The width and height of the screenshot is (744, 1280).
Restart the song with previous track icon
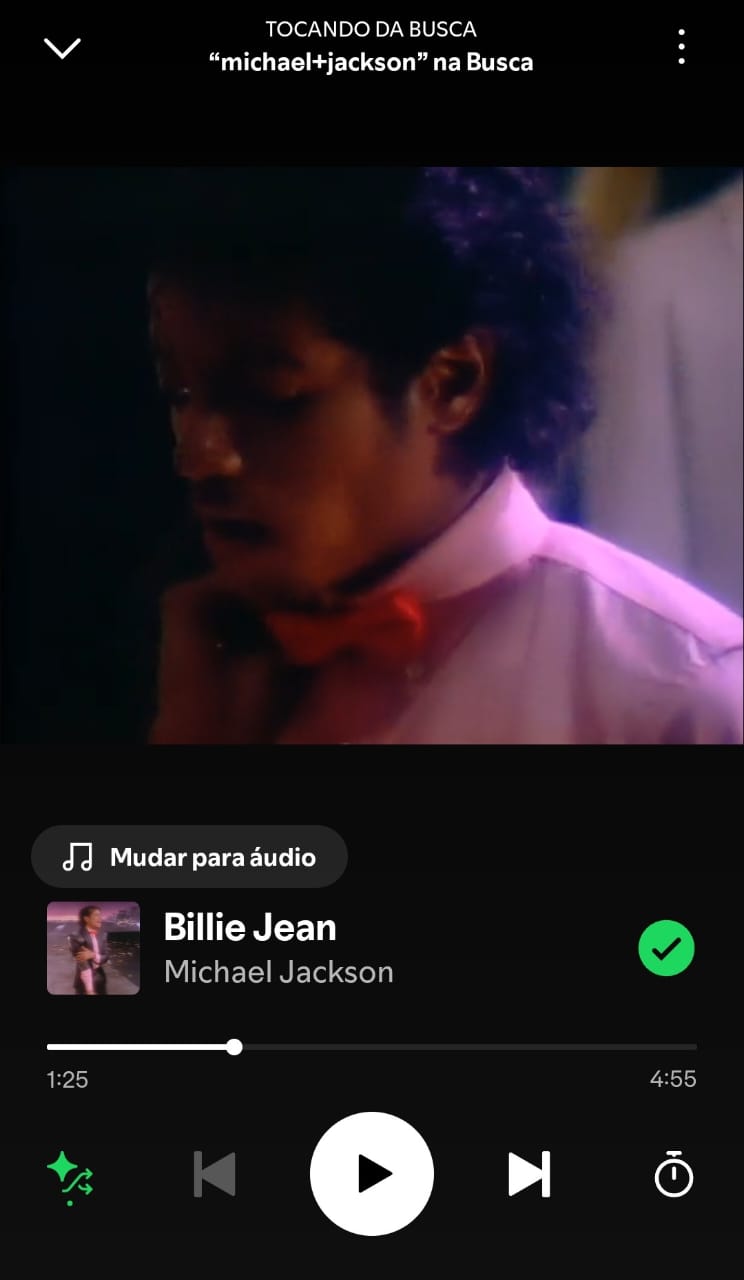(214, 1174)
